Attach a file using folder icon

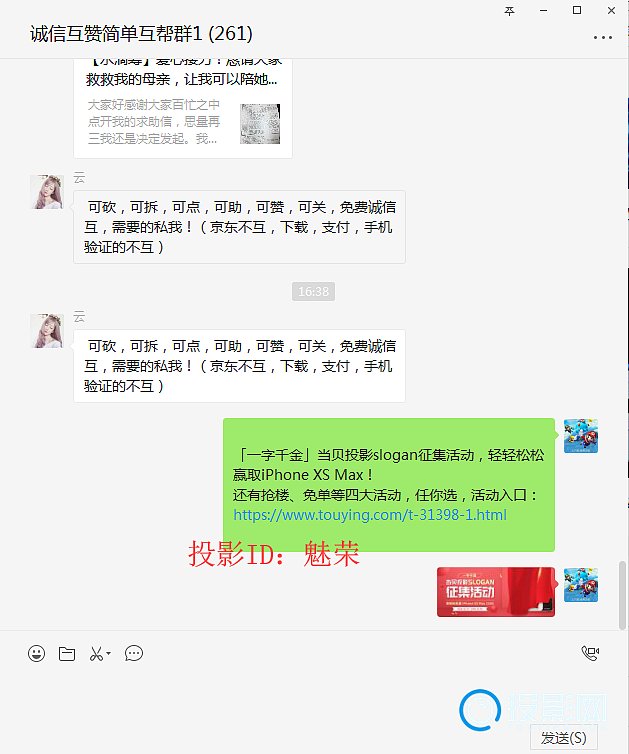[67, 654]
